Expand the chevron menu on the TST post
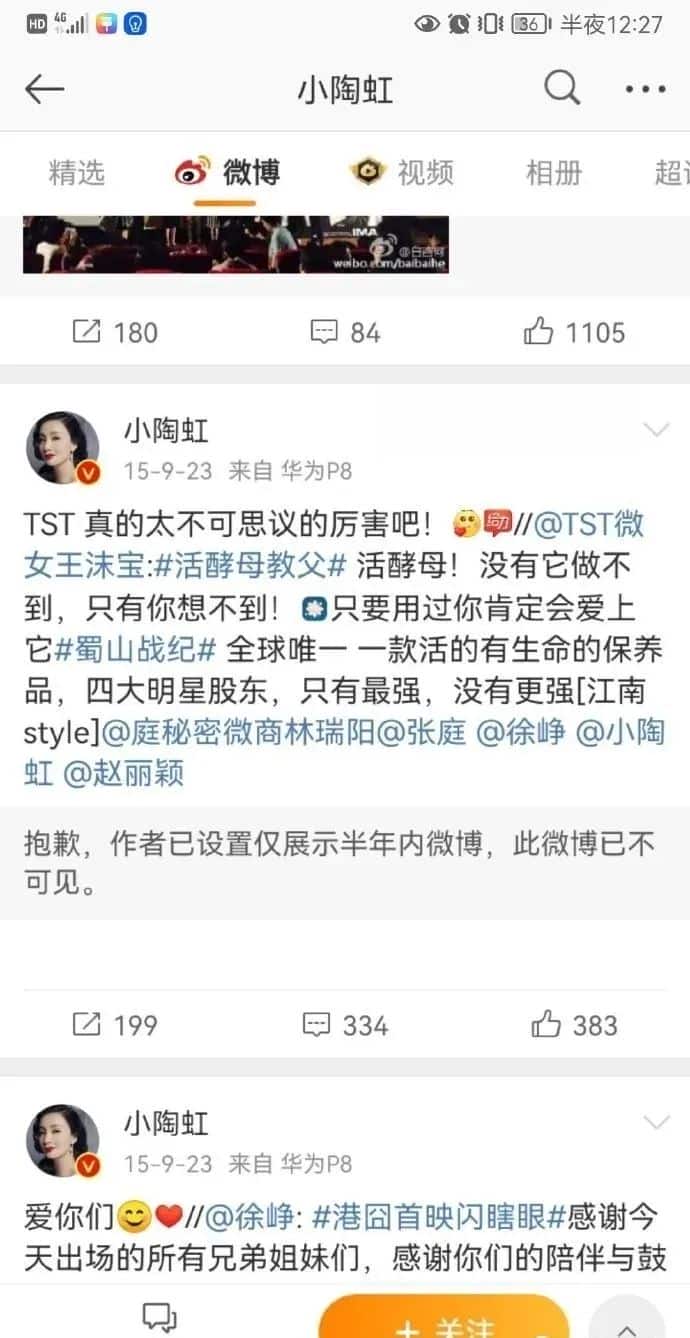The image size is (690, 1338). (655, 430)
